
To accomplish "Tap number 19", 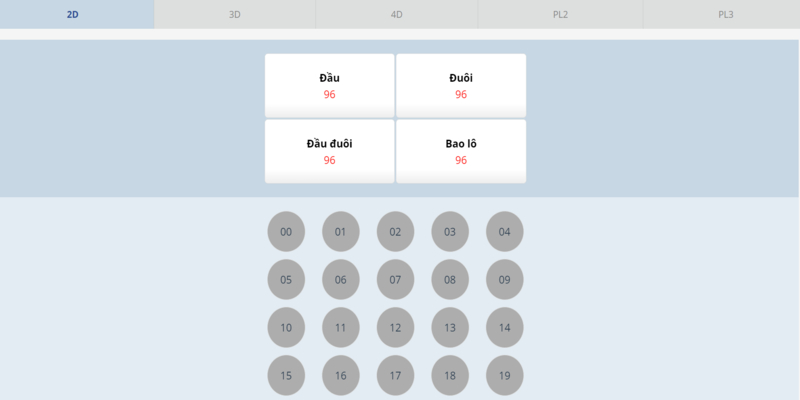I will [504, 376].
